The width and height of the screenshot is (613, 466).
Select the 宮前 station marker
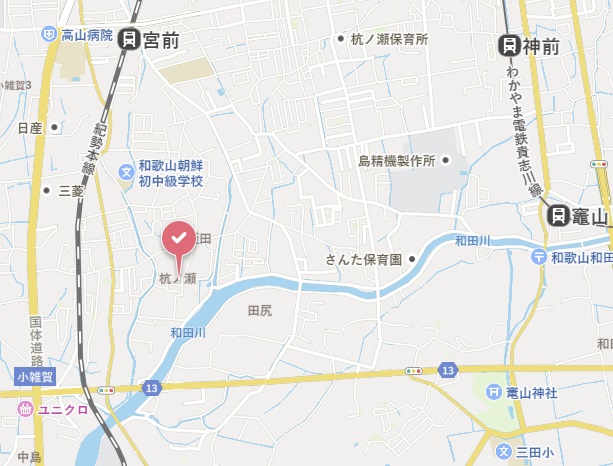[x=129, y=40]
